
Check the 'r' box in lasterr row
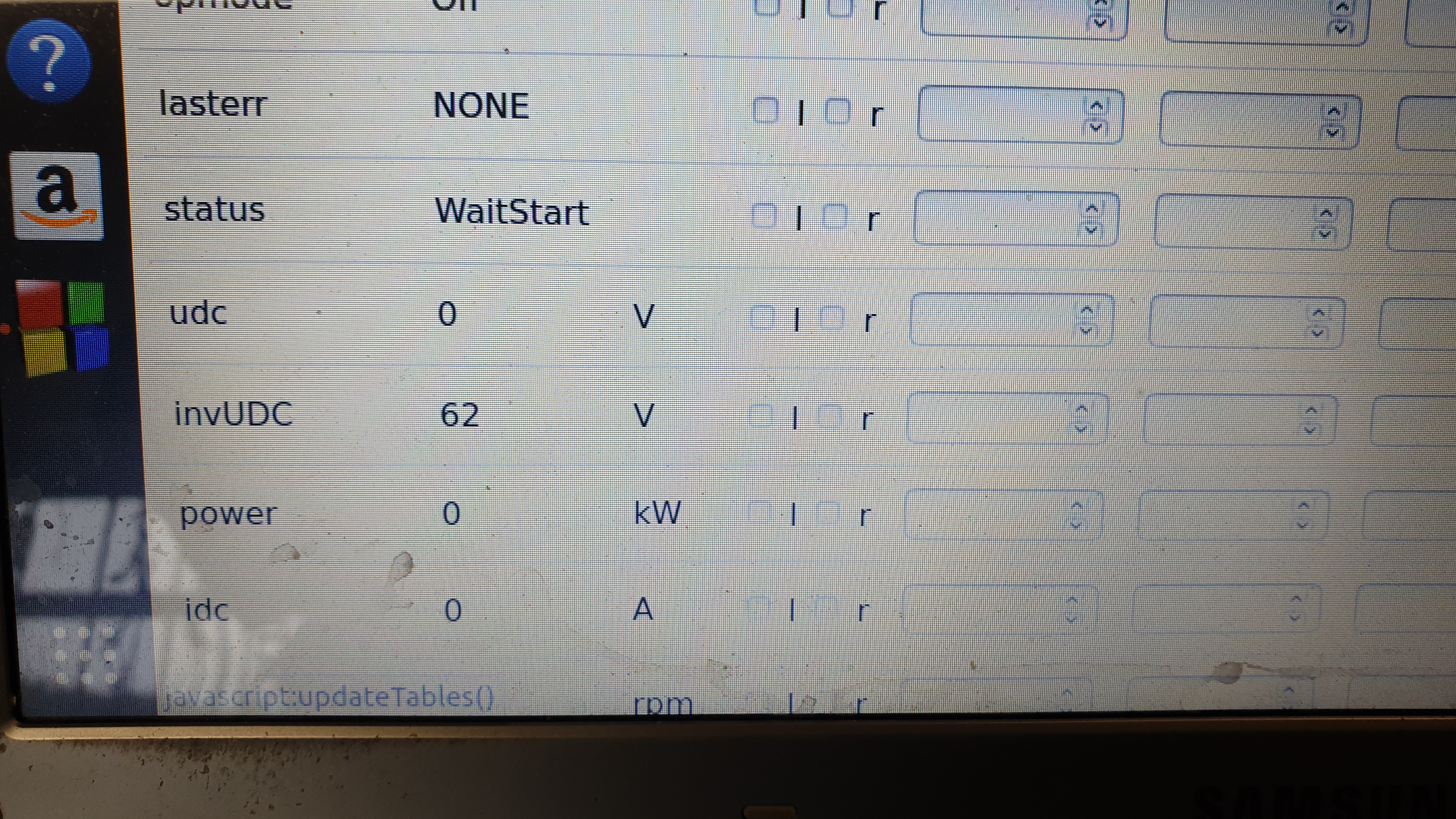(838, 111)
